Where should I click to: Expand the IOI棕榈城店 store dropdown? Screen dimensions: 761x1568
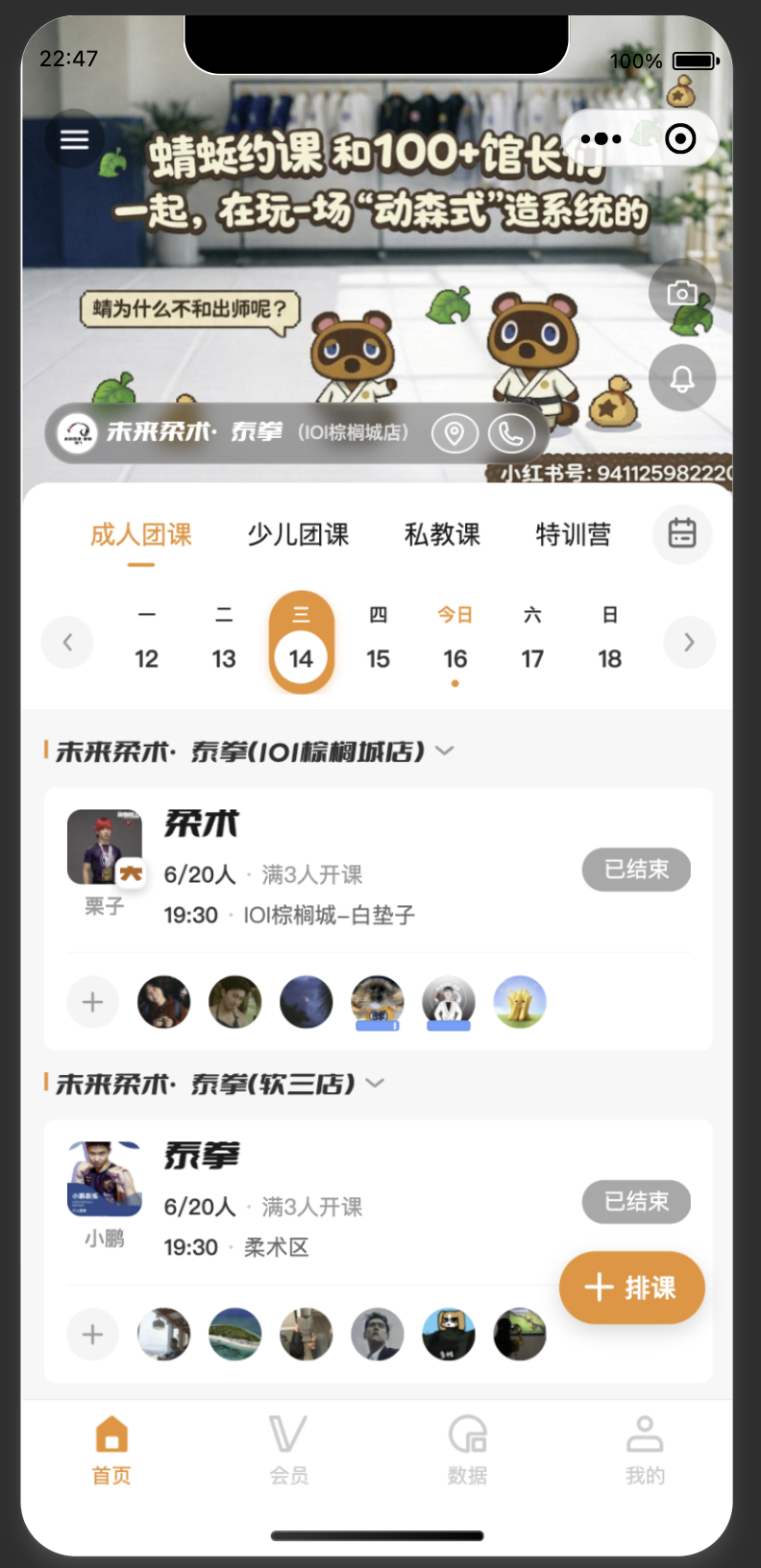(x=444, y=750)
